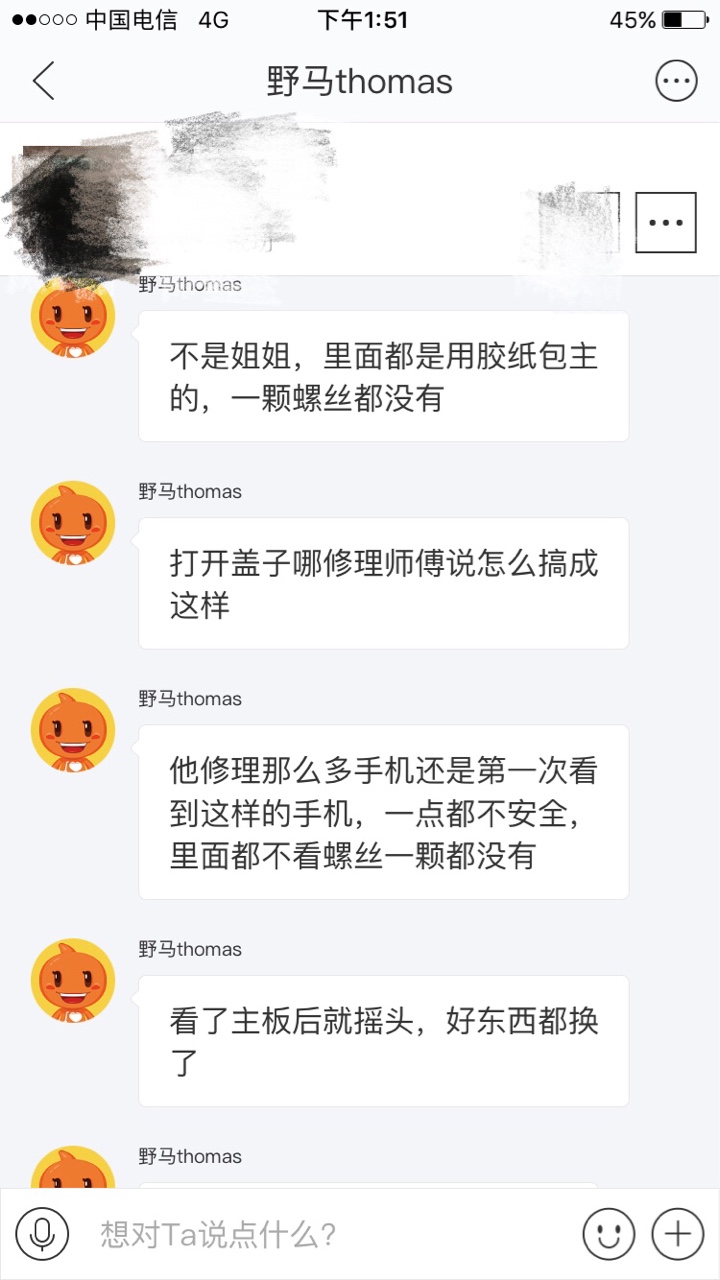This screenshot has height=1280, width=720.
Task: Tap the square three-dot button
Action: (x=665, y=222)
